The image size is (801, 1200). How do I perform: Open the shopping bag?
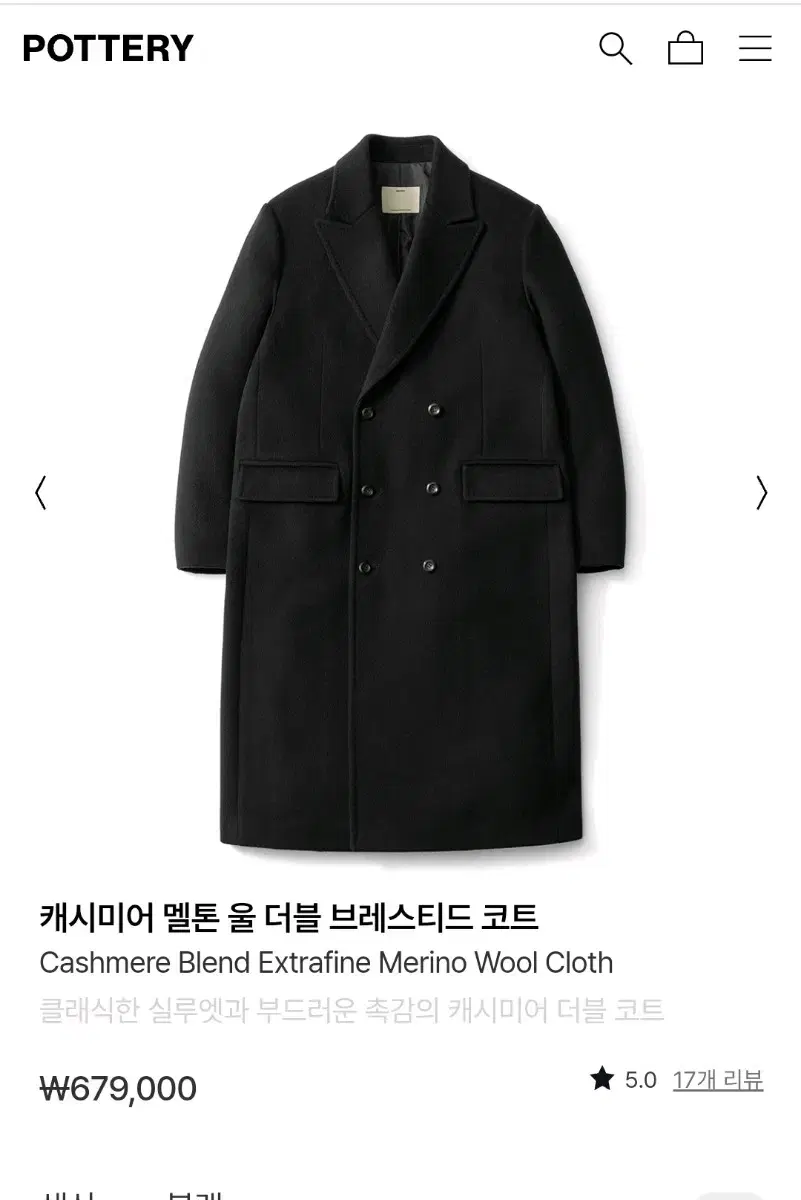click(687, 49)
